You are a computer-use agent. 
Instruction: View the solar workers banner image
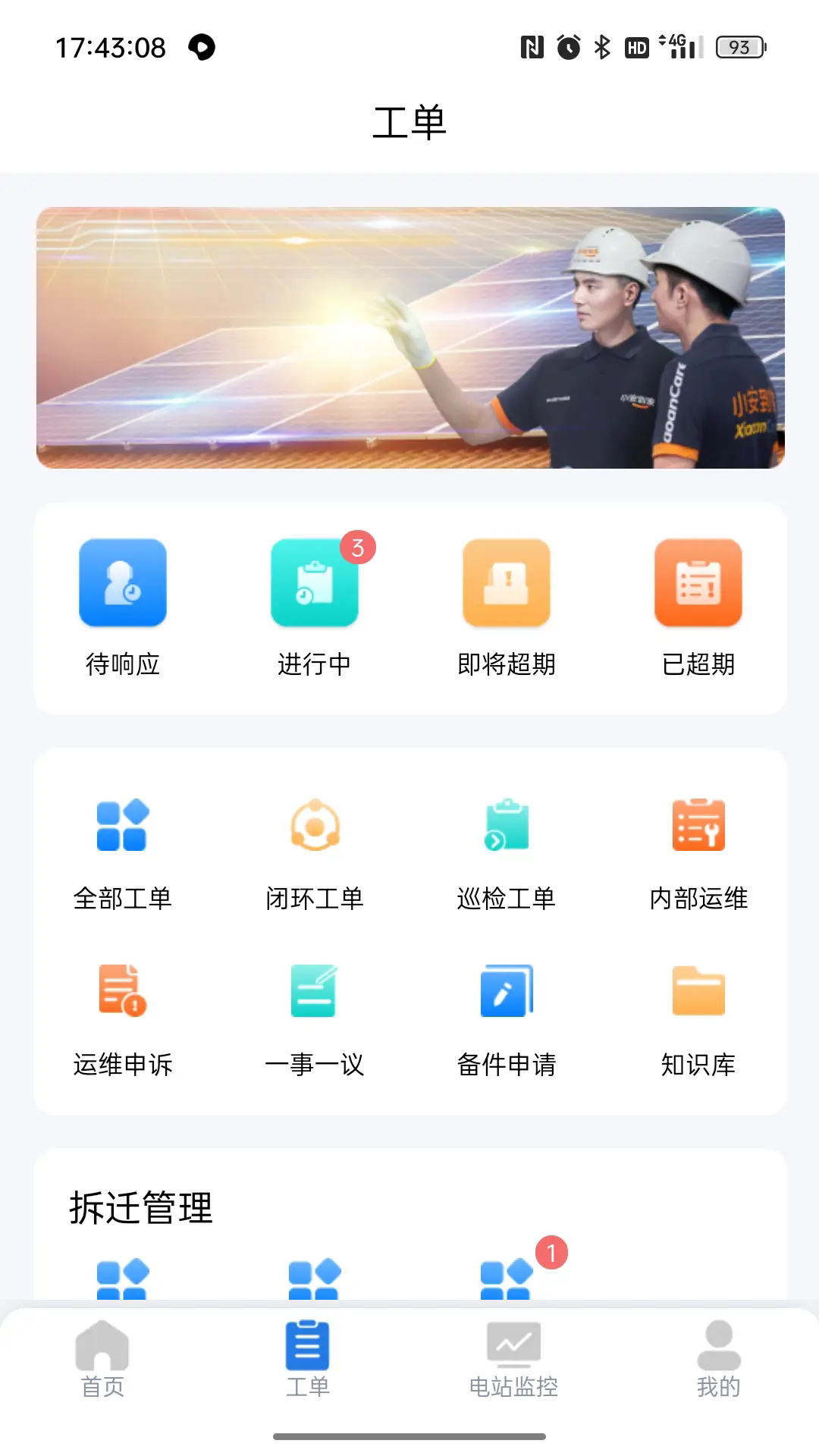(409, 339)
